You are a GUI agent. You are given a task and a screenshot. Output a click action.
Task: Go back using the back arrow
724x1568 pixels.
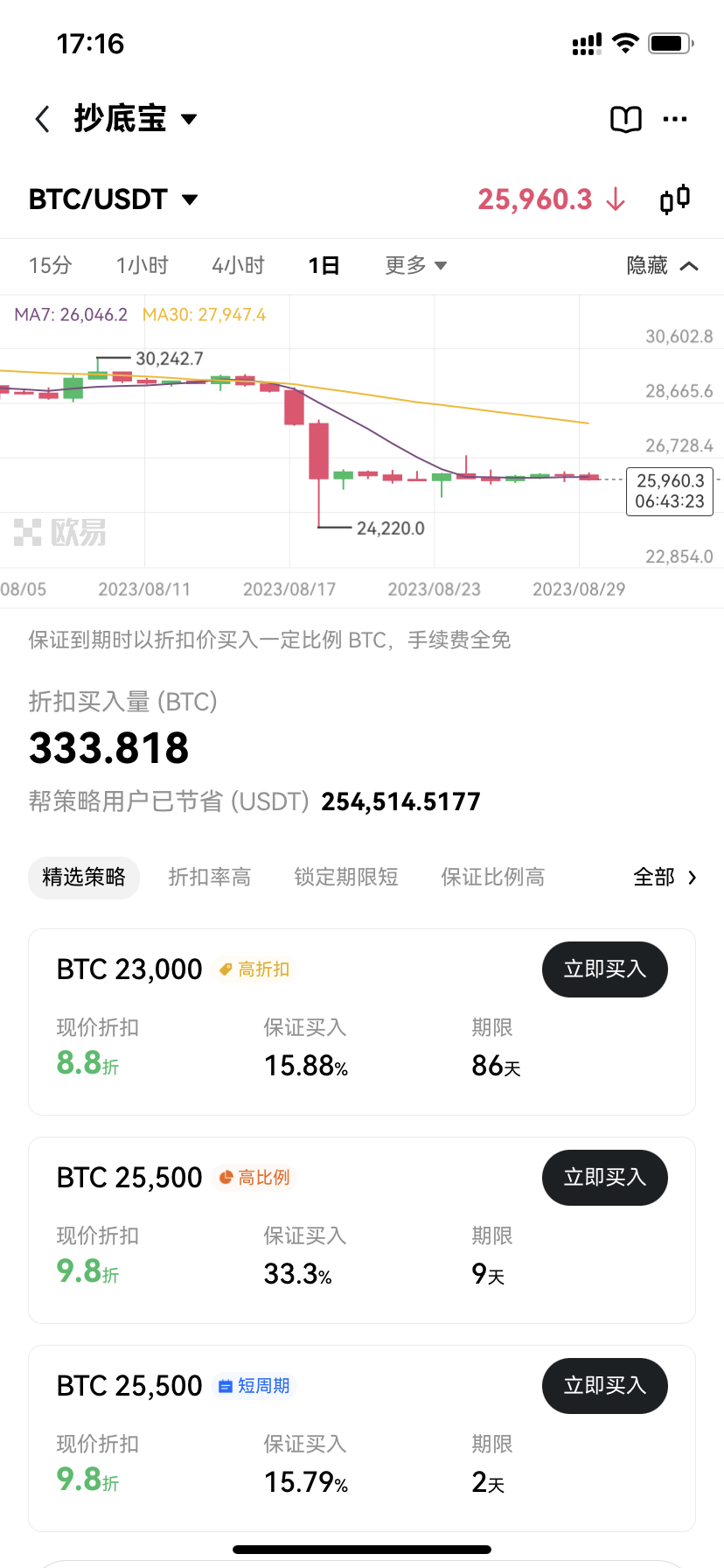(x=42, y=119)
